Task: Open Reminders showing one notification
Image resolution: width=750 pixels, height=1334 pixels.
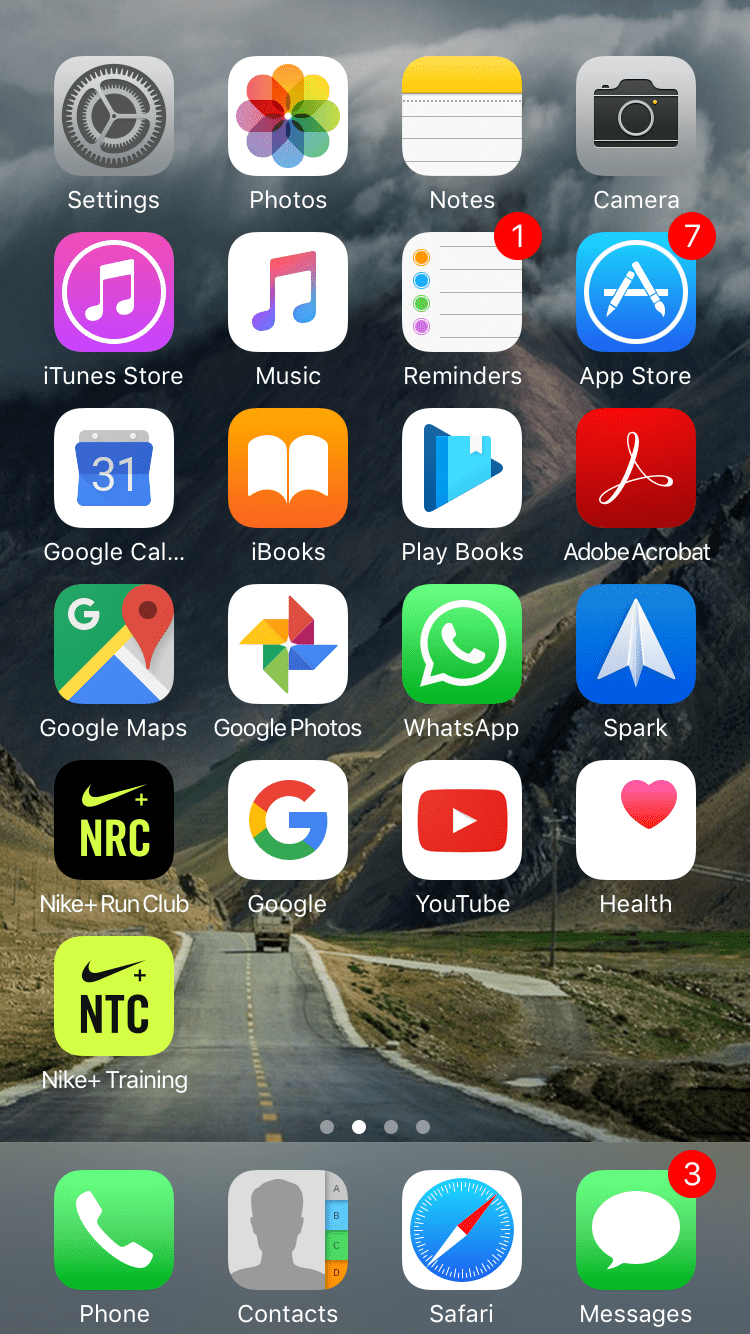Action: (462, 292)
